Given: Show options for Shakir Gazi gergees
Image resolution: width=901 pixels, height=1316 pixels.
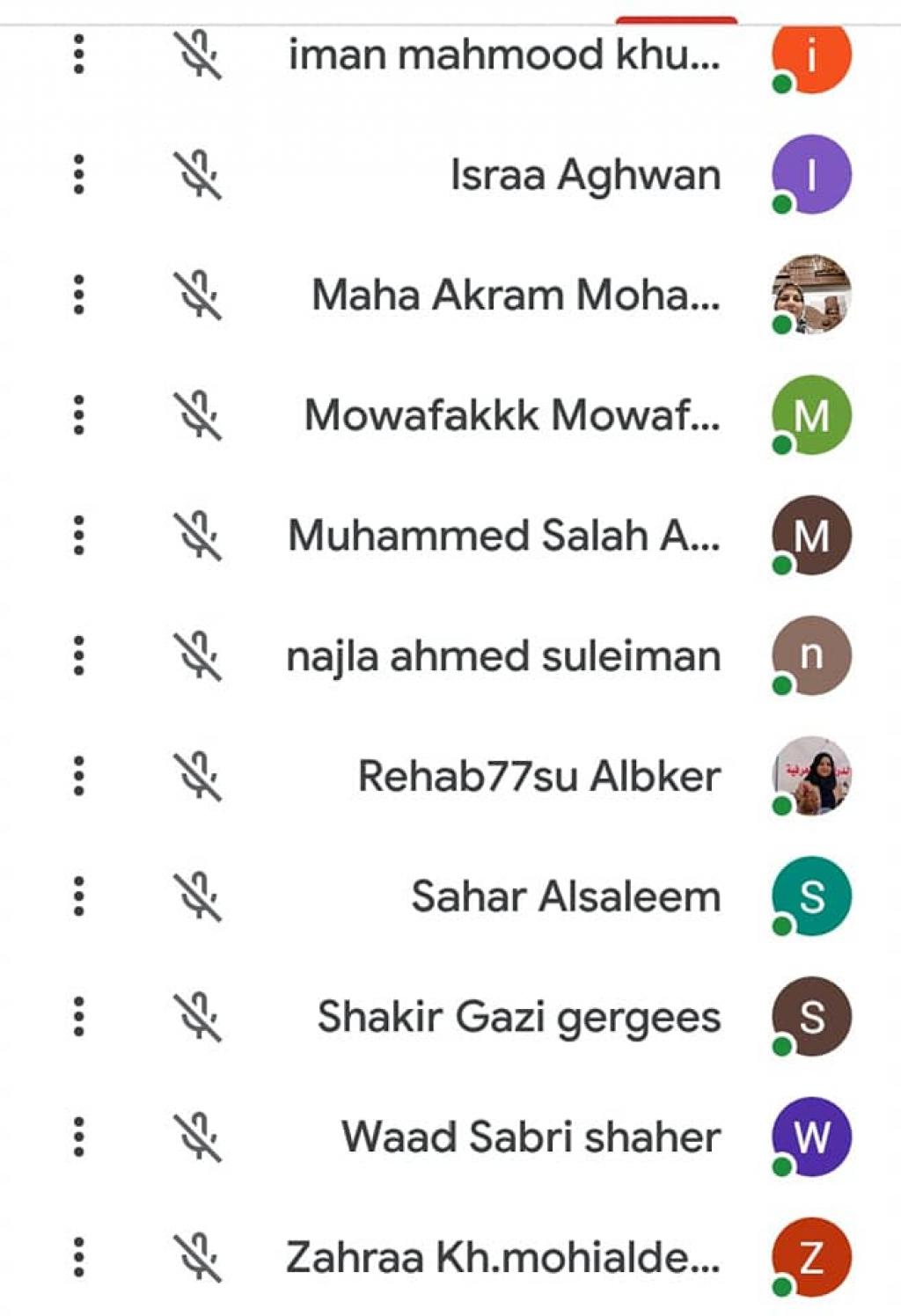Looking at the screenshot, I should click(x=79, y=1017).
